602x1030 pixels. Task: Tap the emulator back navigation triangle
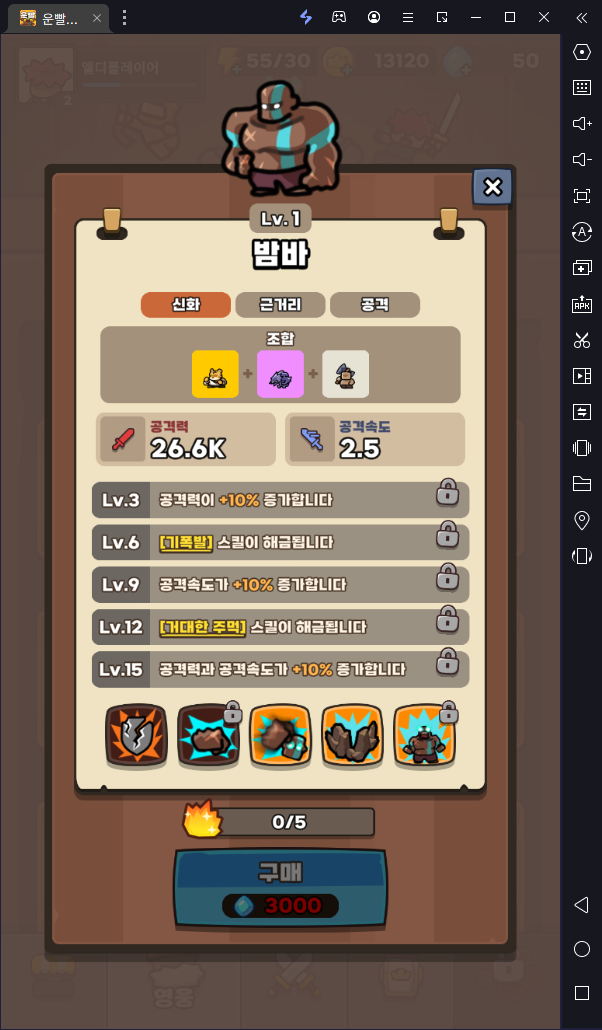tap(581, 905)
